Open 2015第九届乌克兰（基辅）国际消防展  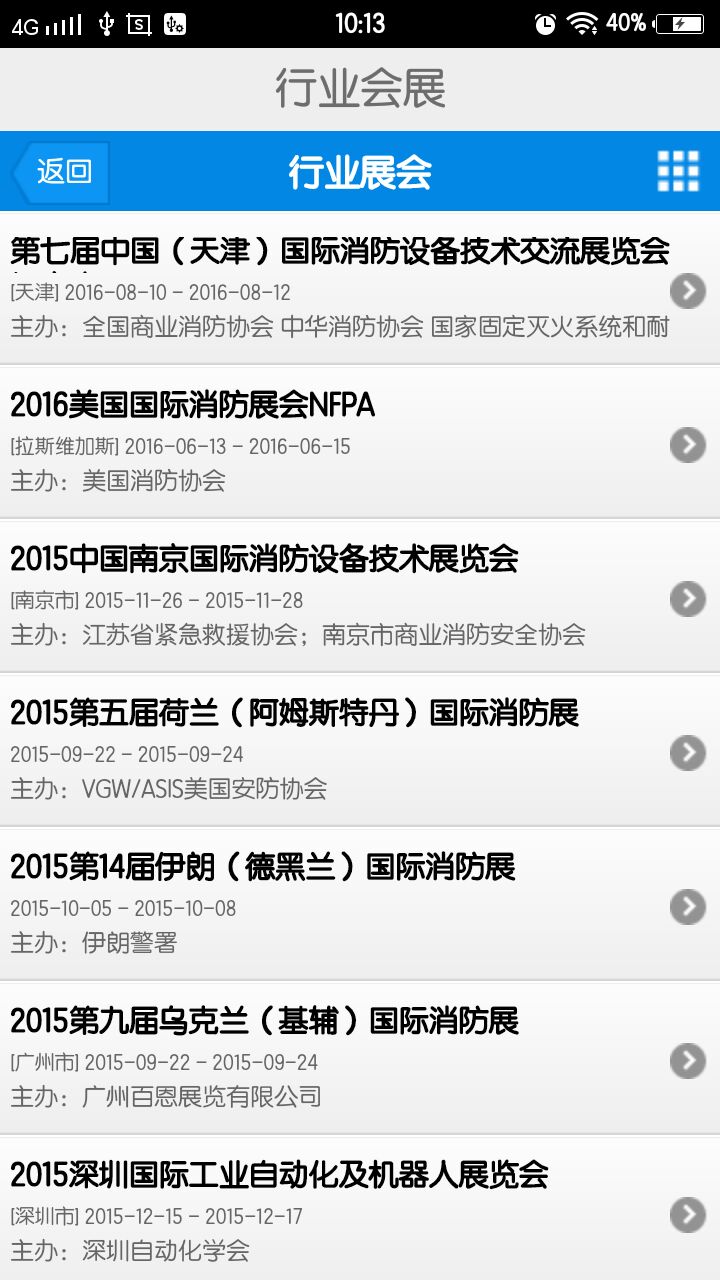340,1058
